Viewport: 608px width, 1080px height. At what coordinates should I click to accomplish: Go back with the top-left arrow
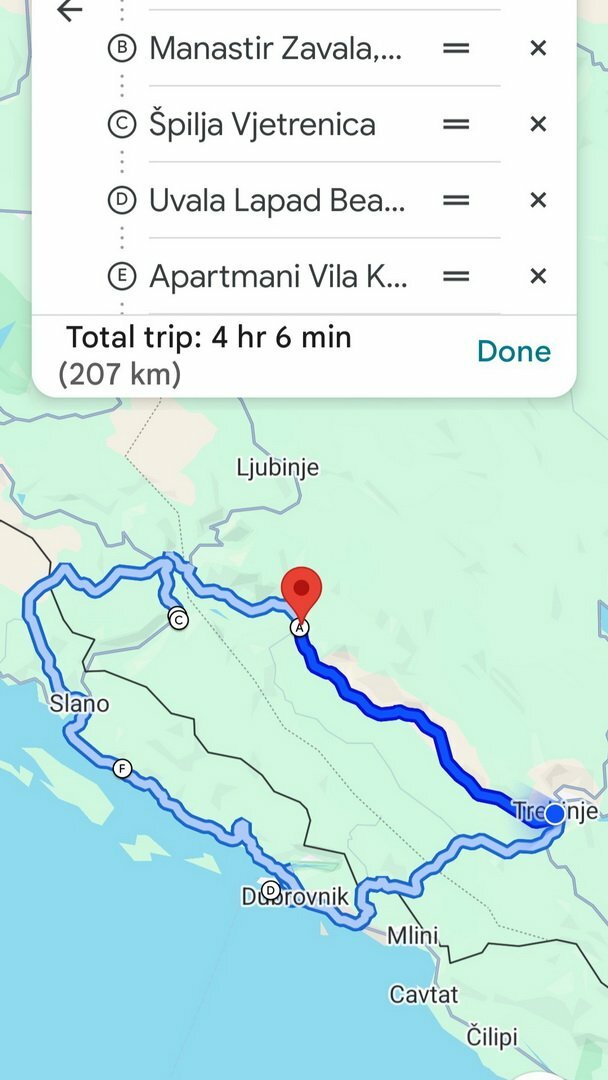pos(70,10)
